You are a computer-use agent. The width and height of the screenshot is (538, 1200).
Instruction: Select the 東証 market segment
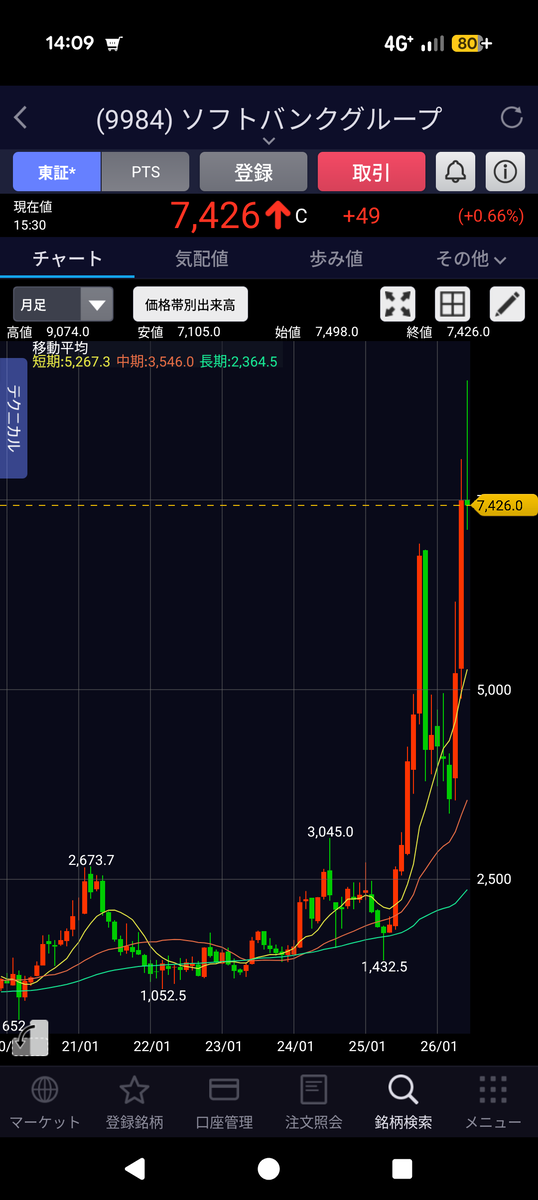pyautogui.click(x=57, y=172)
